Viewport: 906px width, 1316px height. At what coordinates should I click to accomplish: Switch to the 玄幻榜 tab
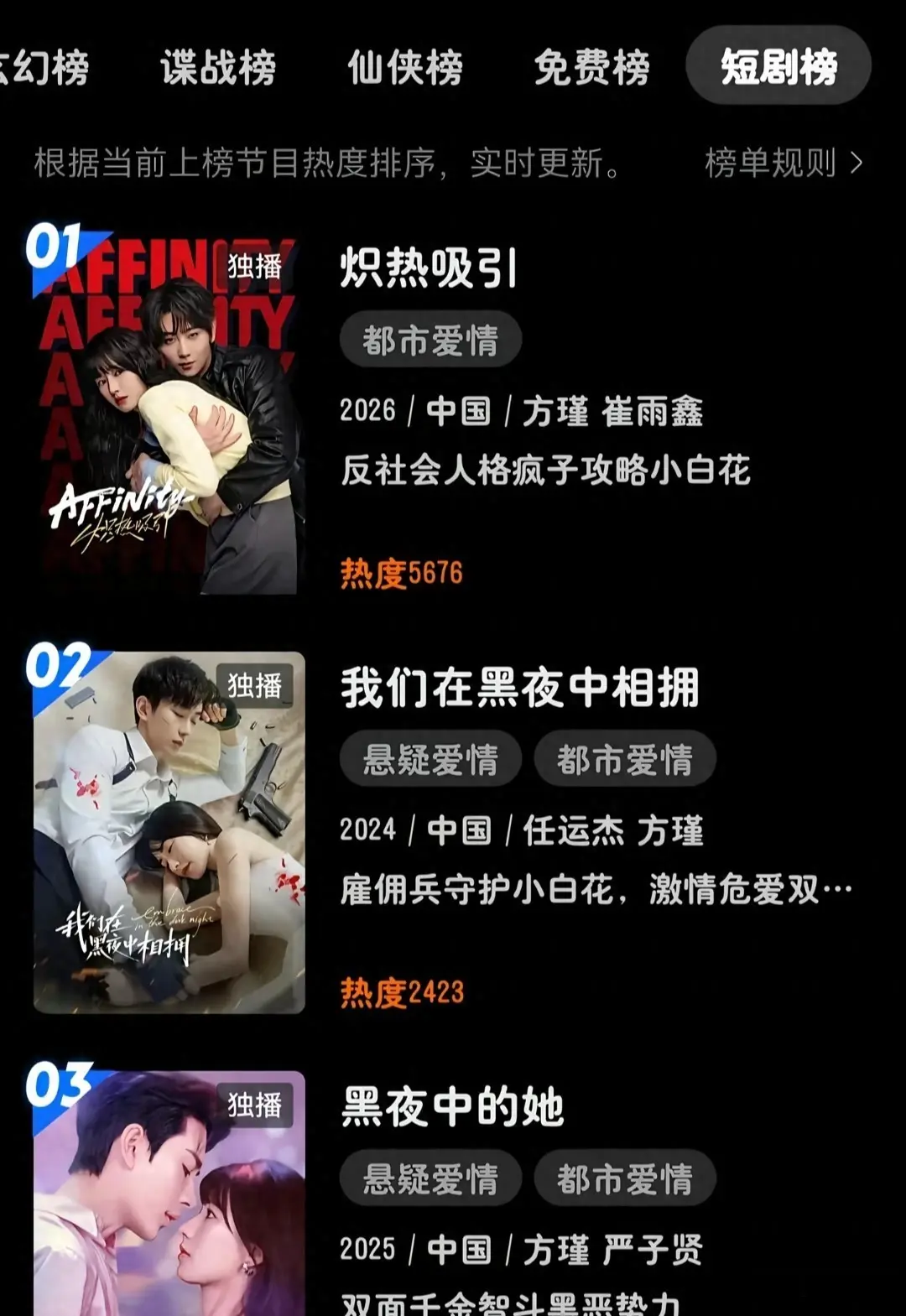pos(46,67)
